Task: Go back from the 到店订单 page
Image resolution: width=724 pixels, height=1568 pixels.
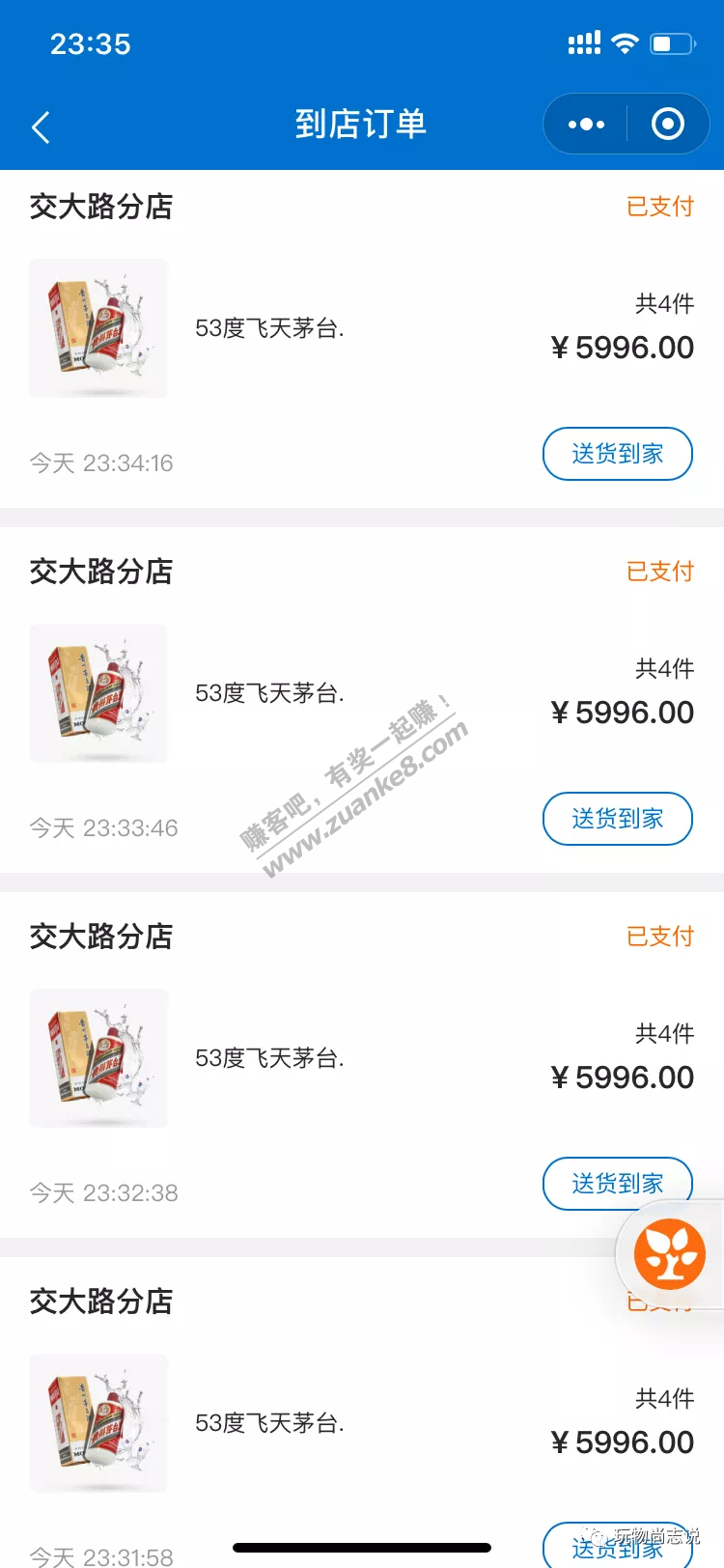Action: (41, 126)
